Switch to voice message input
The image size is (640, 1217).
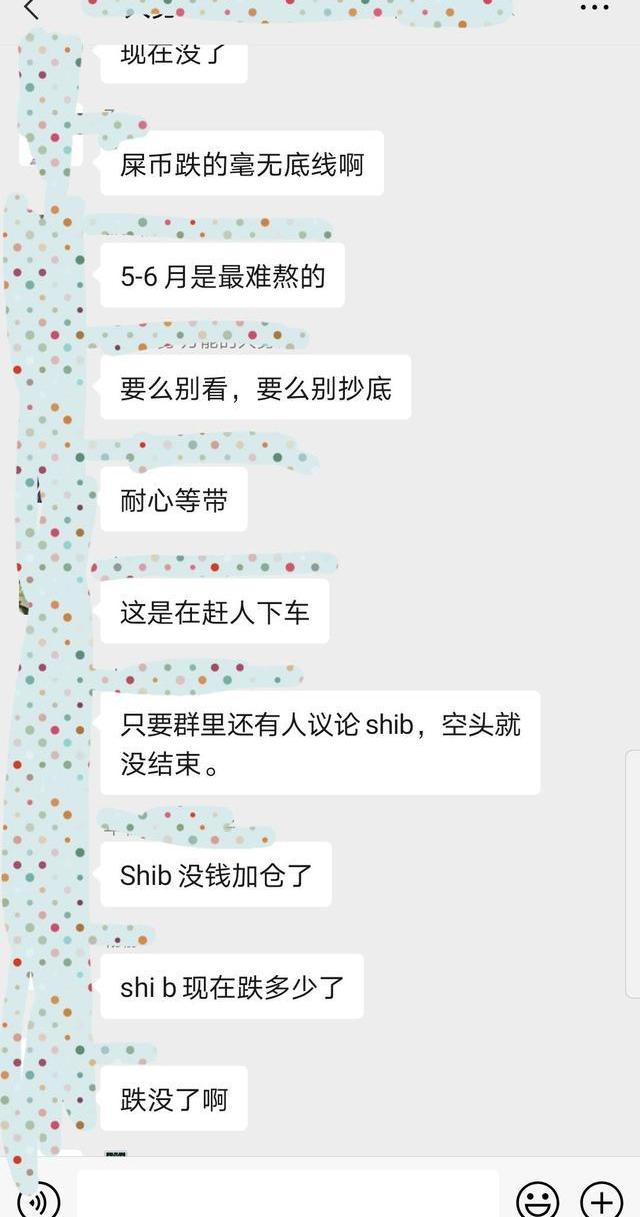(x=39, y=1199)
